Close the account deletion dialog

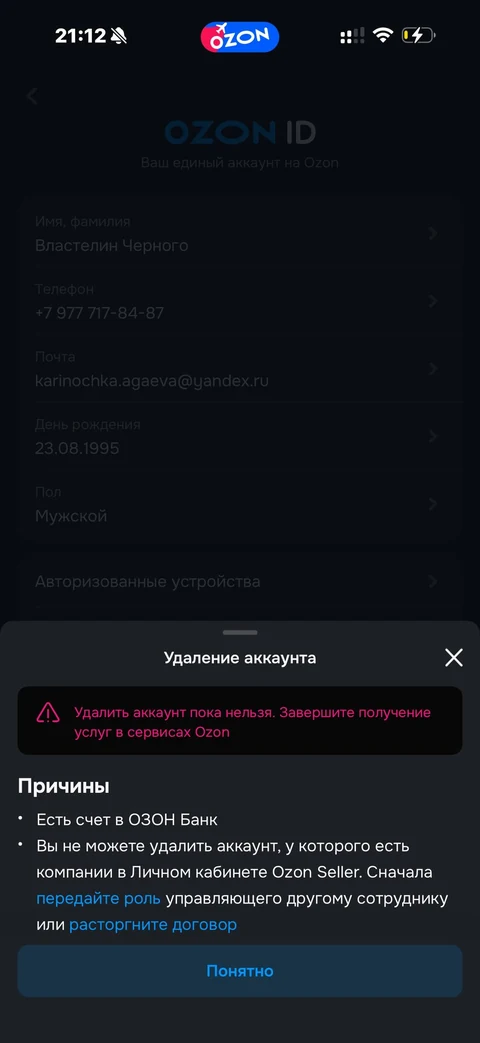pyautogui.click(x=453, y=658)
